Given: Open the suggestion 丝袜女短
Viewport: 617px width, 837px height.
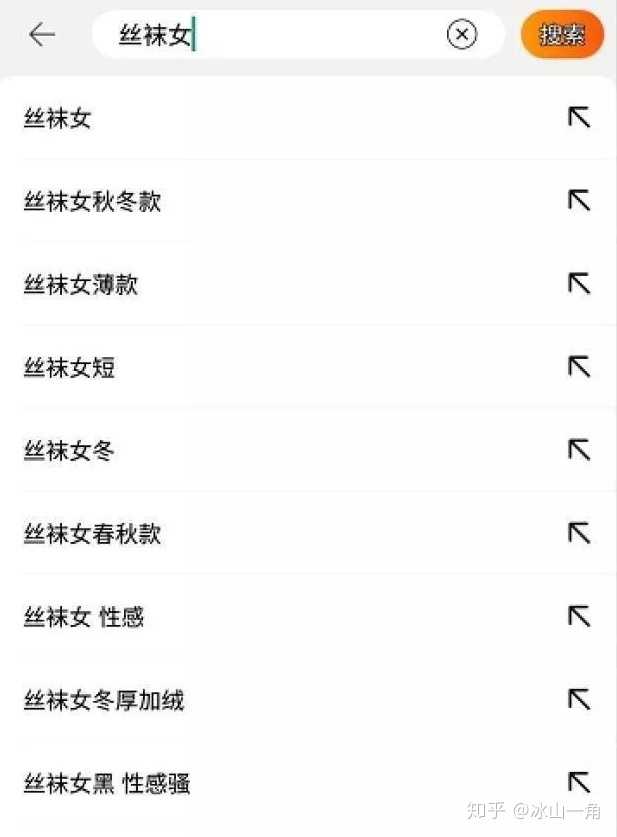Looking at the screenshot, I should (70, 368).
